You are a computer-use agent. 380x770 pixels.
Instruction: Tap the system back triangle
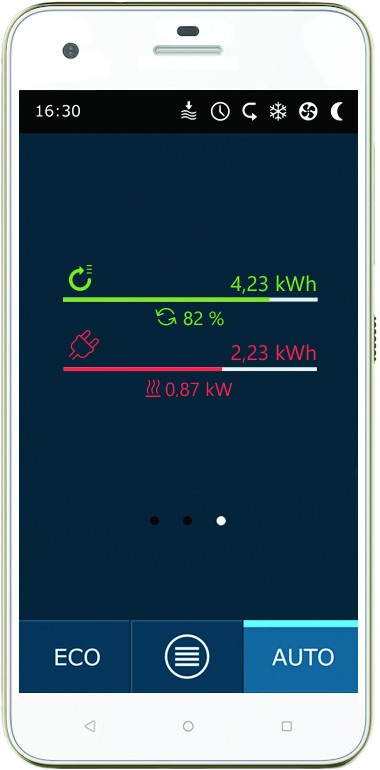pyautogui.click(x=90, y=726)
